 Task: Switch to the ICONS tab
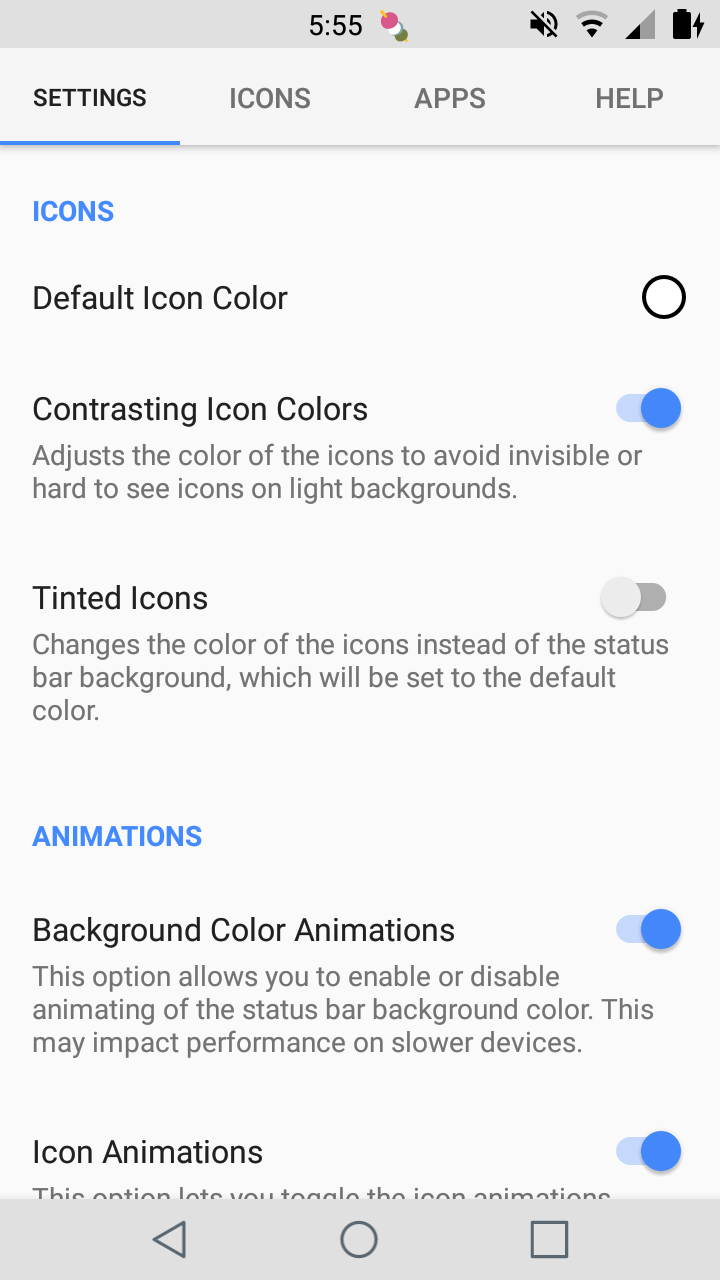click(x=269, y=97)
